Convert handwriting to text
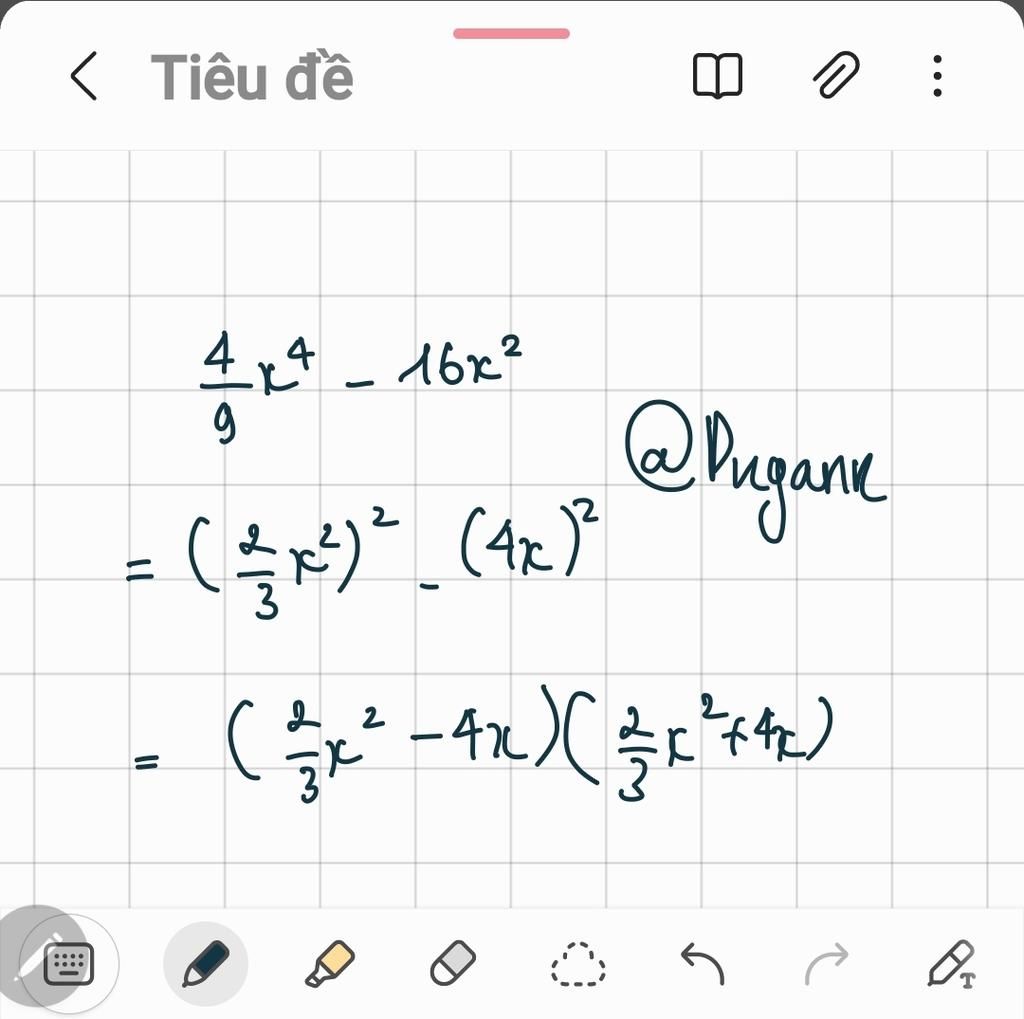This screenshot has width=1024, height=1019. [x=951, y=964]
